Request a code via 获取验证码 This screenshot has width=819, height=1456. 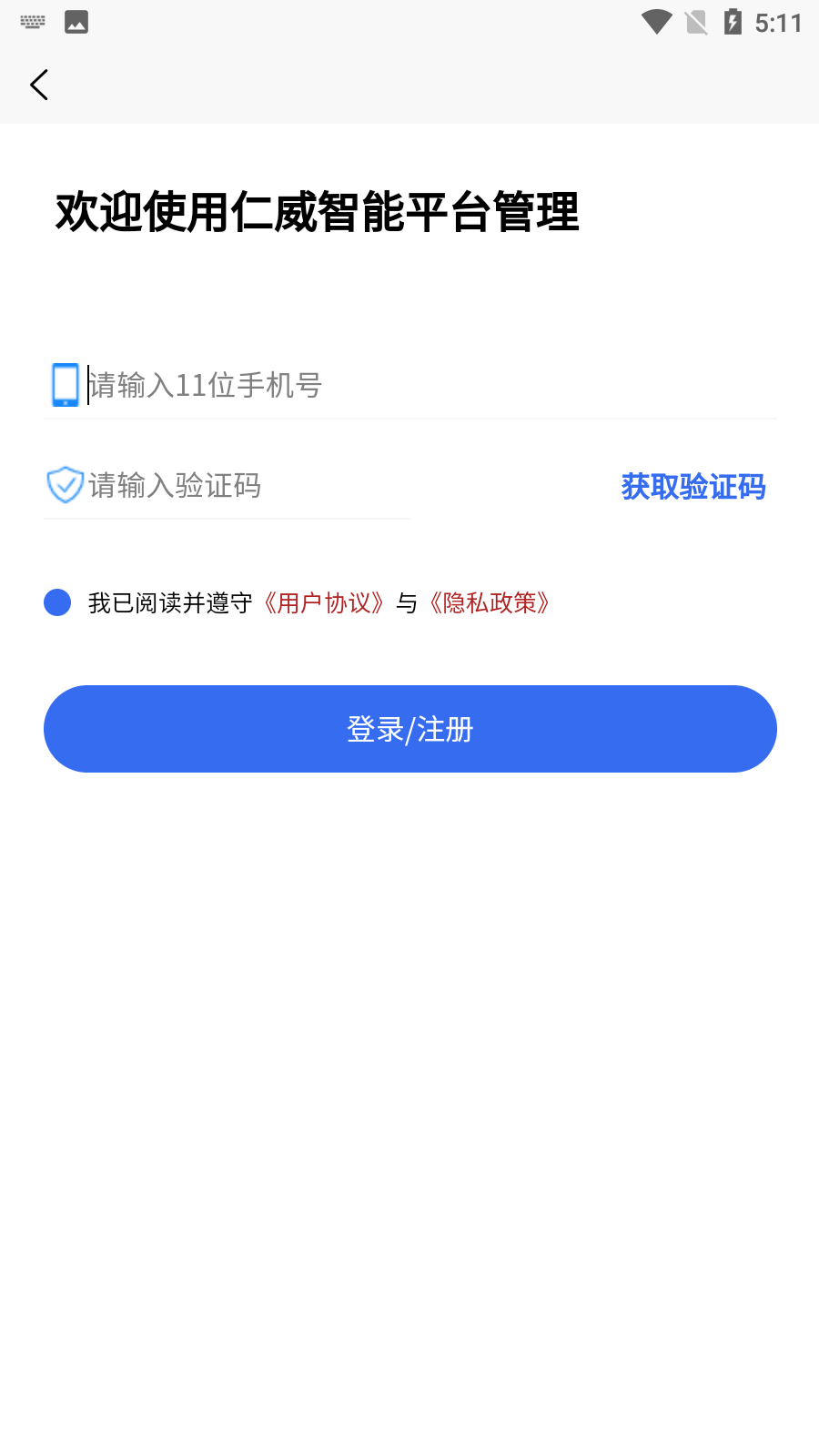[693, 488]
